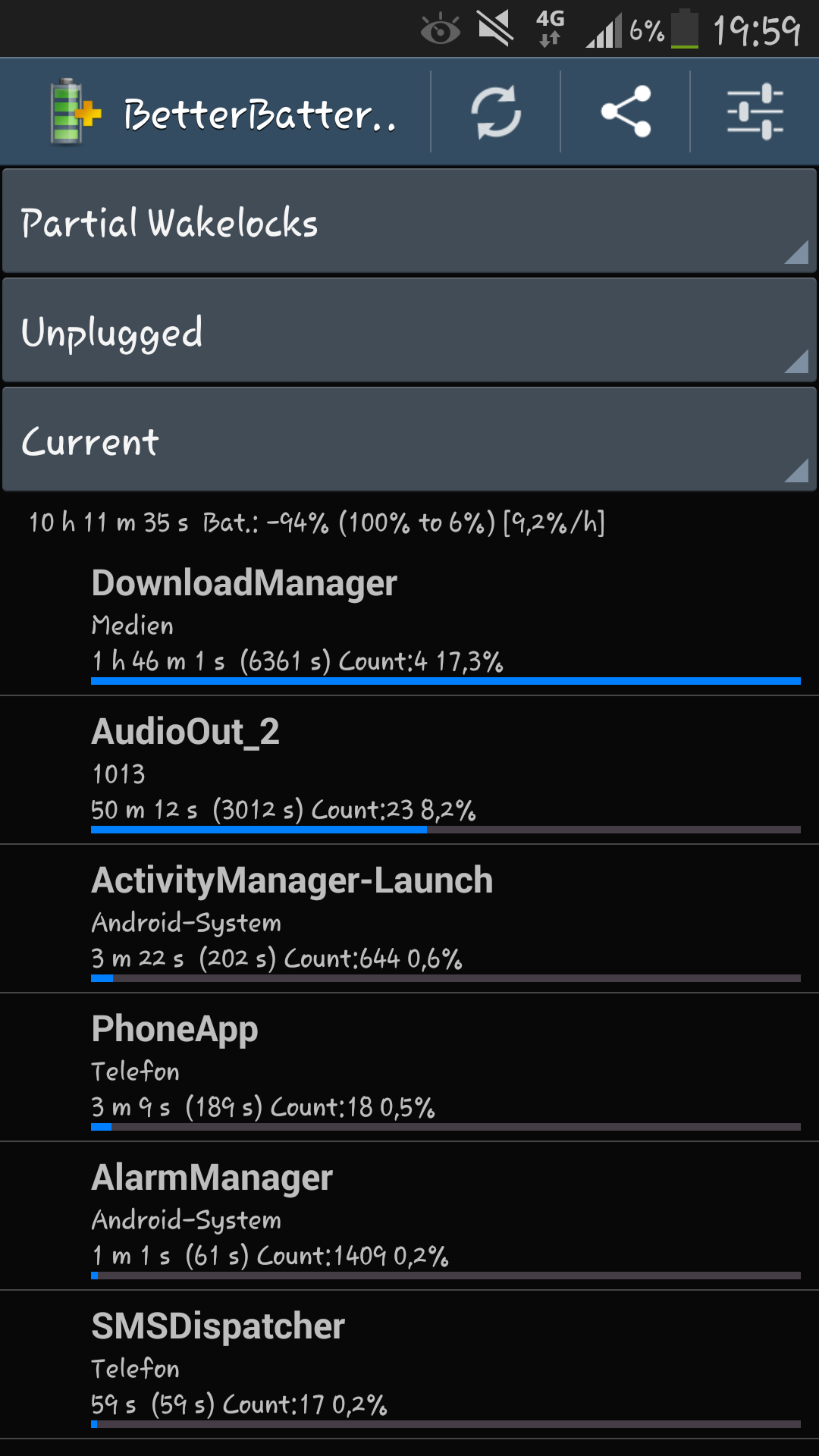Change the Current reference dropdown
819x1456 pixels.
pos(409,439)
